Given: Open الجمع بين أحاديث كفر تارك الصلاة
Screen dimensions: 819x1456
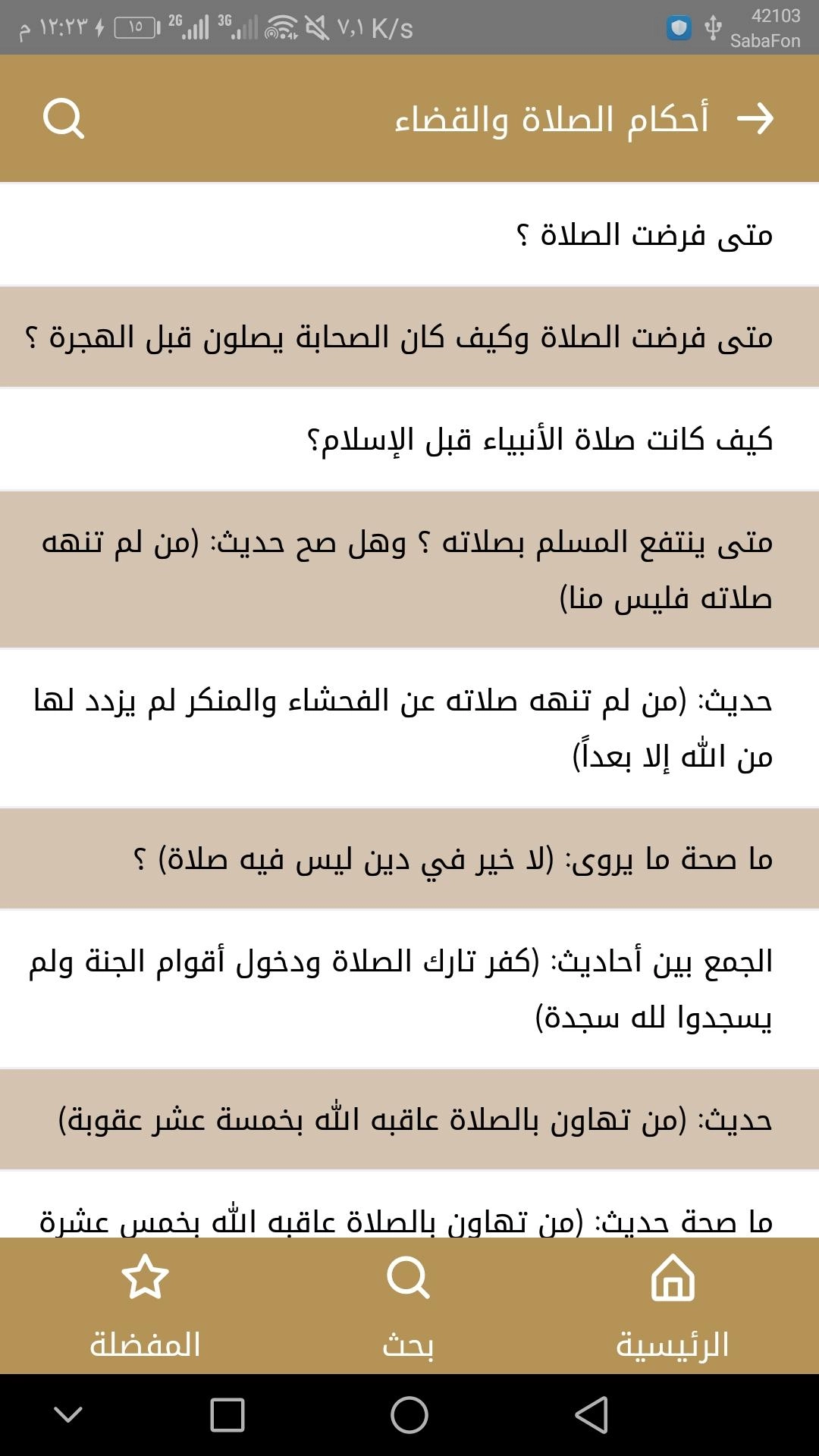Looking at the screenshot, I should click(409, 989).
